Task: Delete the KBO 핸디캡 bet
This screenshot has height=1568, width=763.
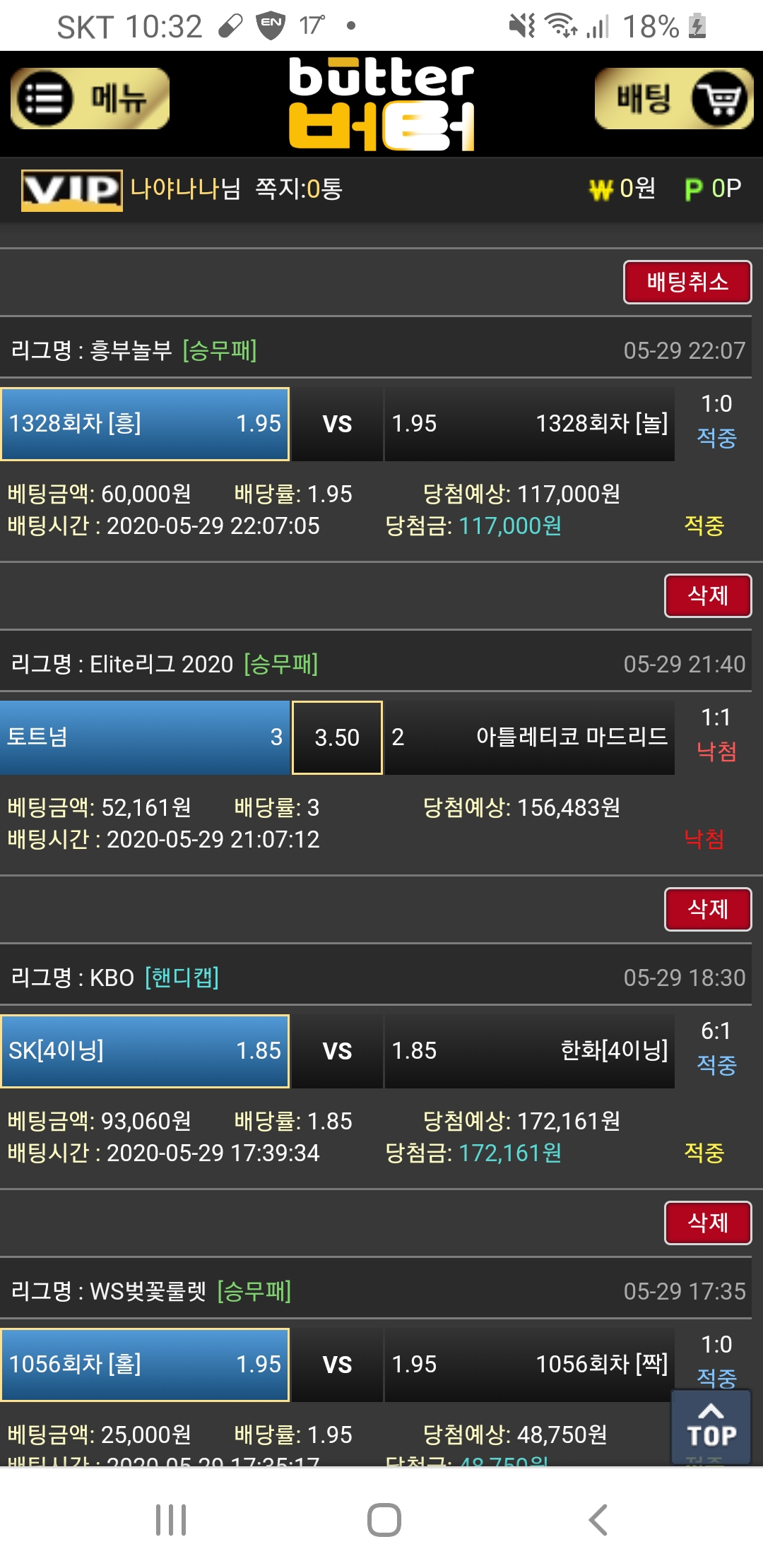Action: 707,1223
